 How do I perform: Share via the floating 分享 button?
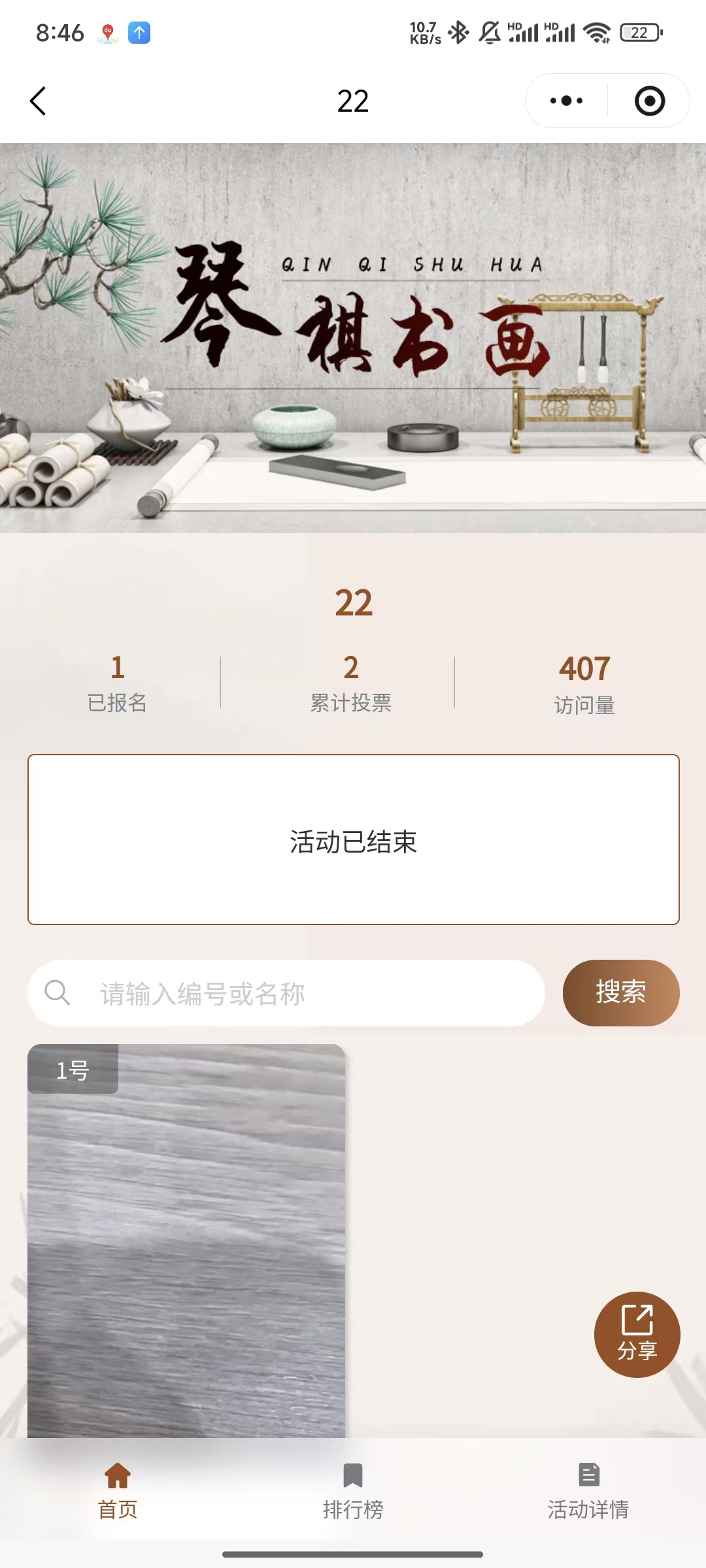637,1334
